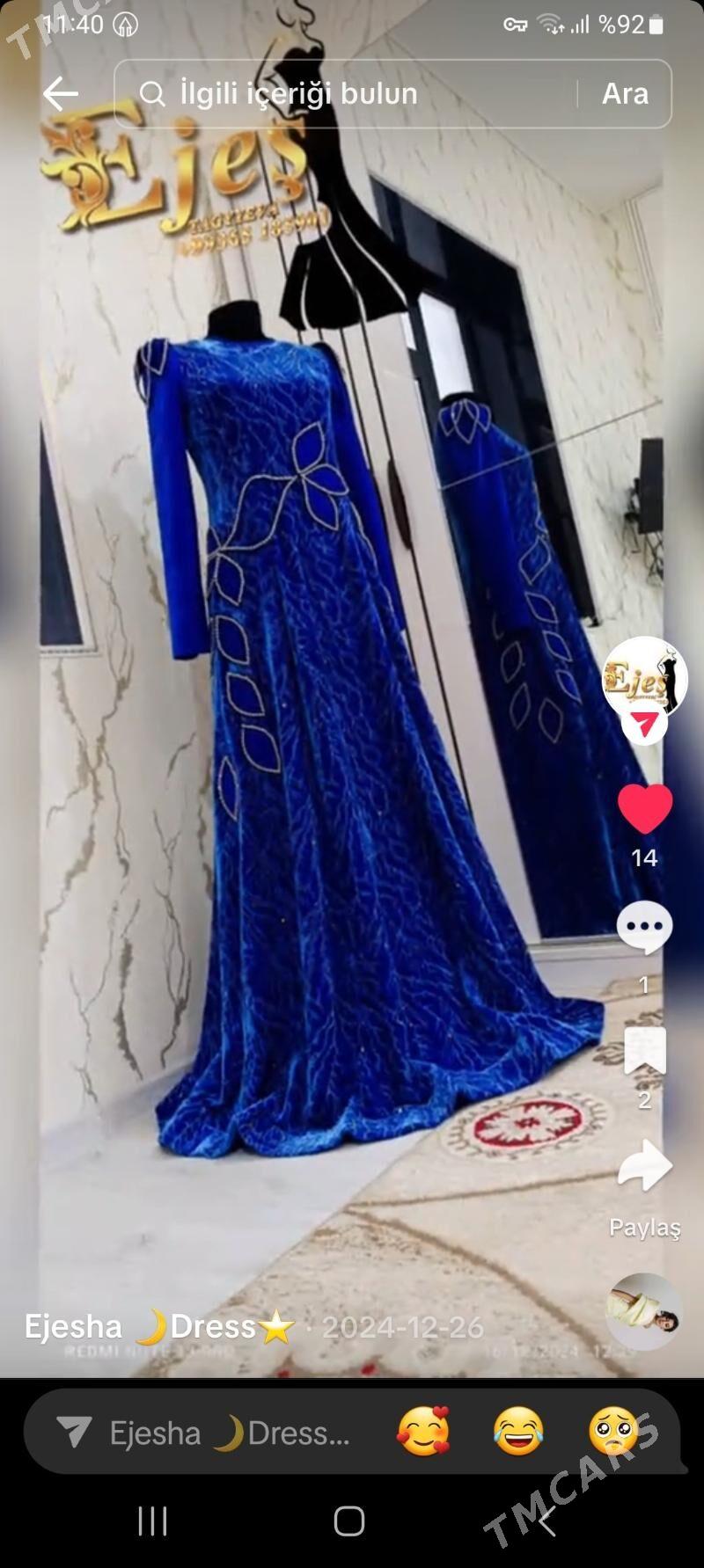Like the video with the heart
This screenshot has width=704, height=1568.
(x=644, y=807)
